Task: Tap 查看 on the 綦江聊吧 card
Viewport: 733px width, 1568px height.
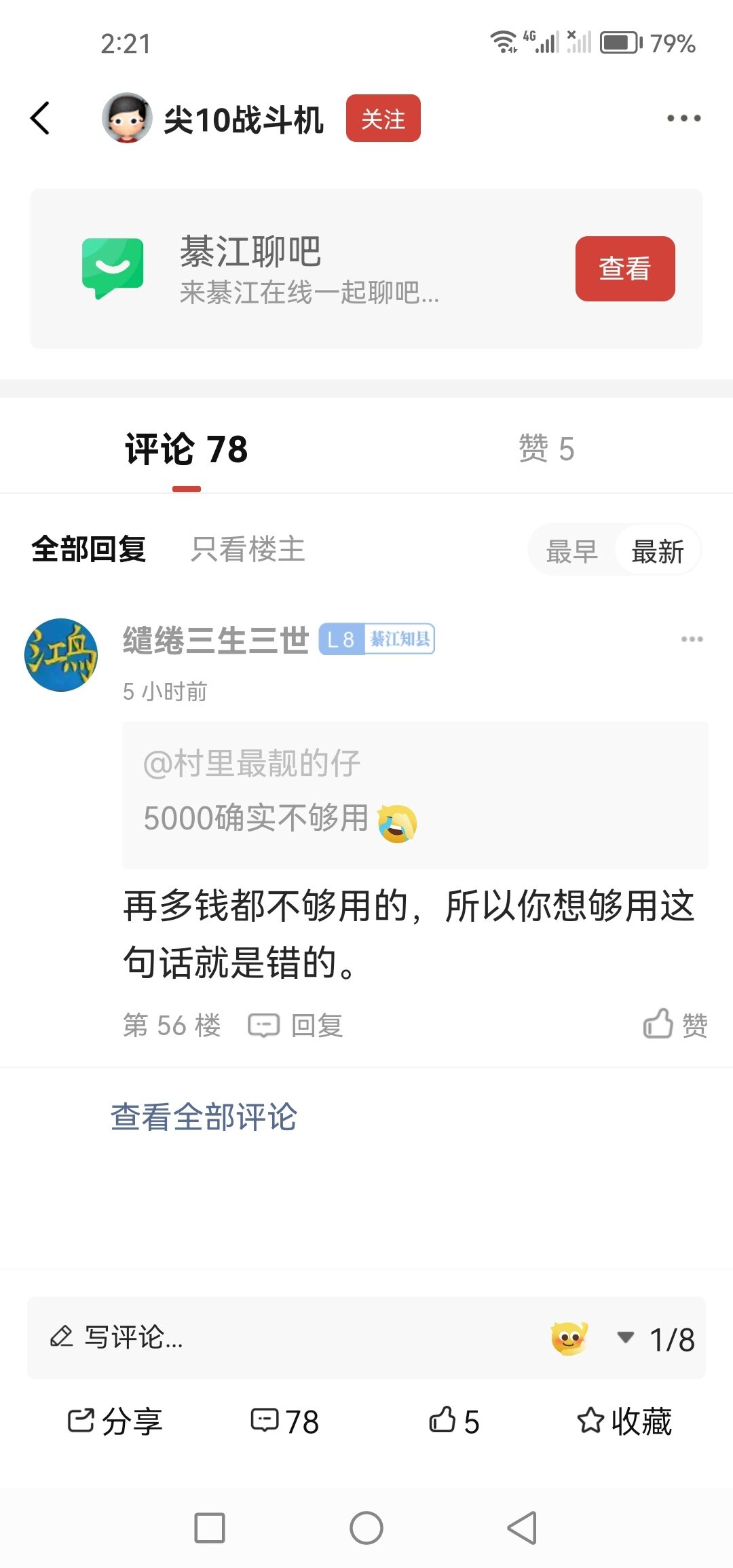Action: point(625,269)
